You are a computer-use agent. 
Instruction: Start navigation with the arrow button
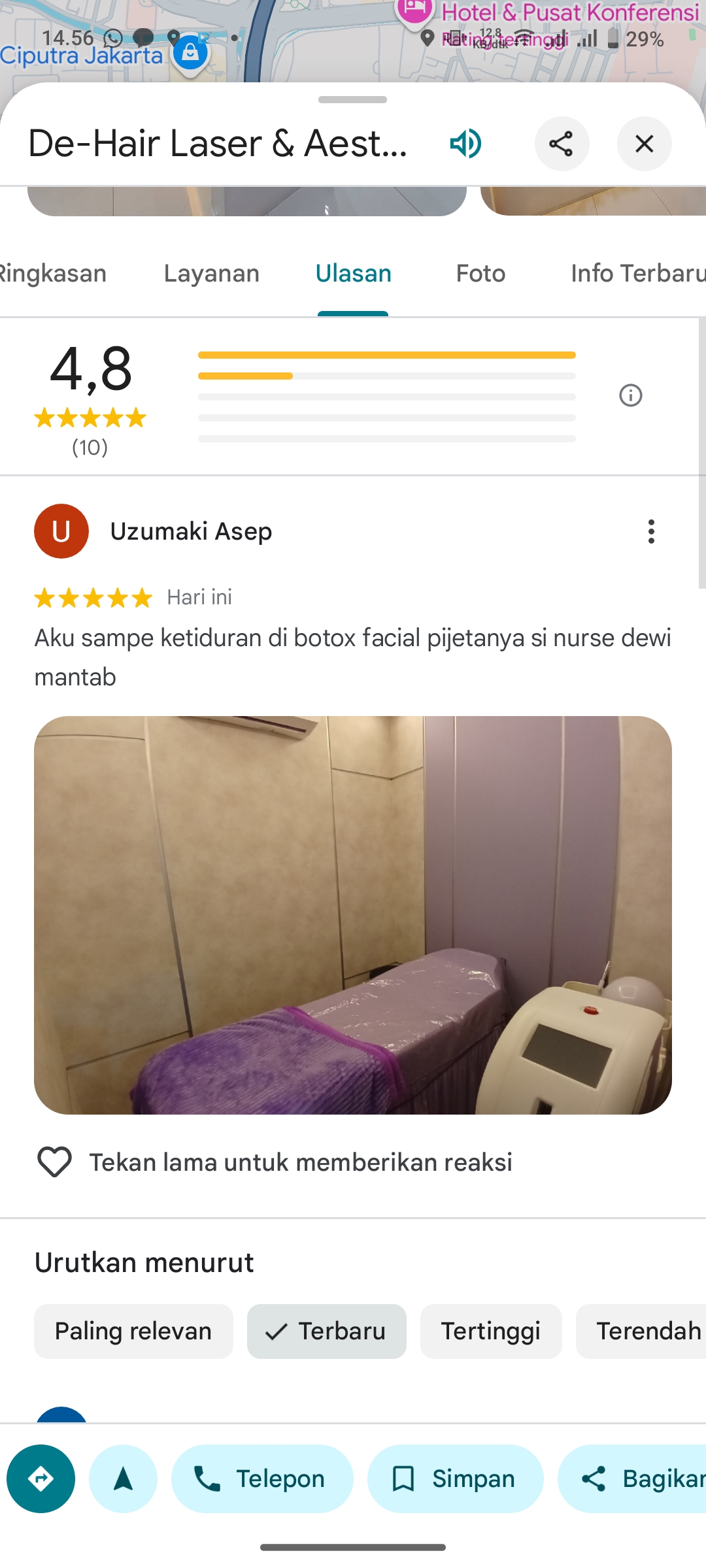coord(123,1478)
